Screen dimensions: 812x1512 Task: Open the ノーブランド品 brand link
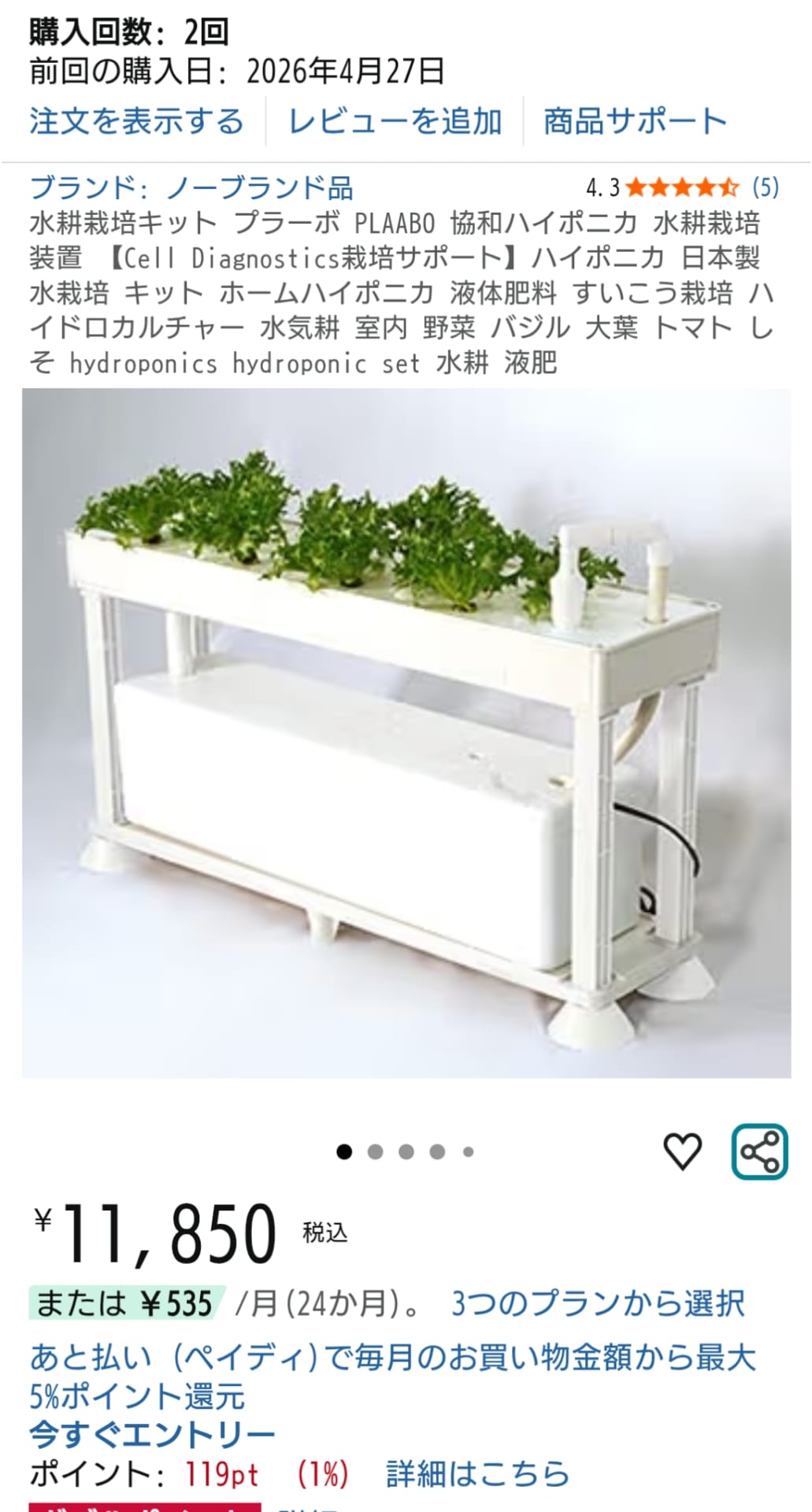(x=191, y=187)
